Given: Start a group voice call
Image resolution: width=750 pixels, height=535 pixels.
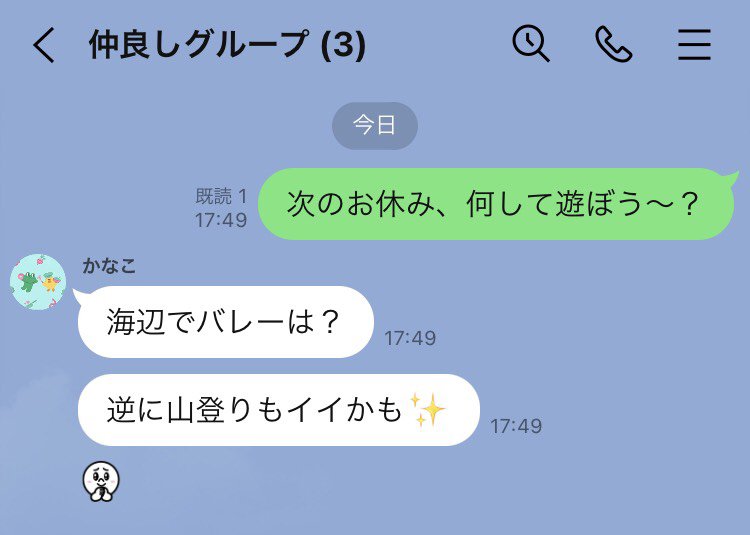Looking at the screenshot, I should [614, 45].
